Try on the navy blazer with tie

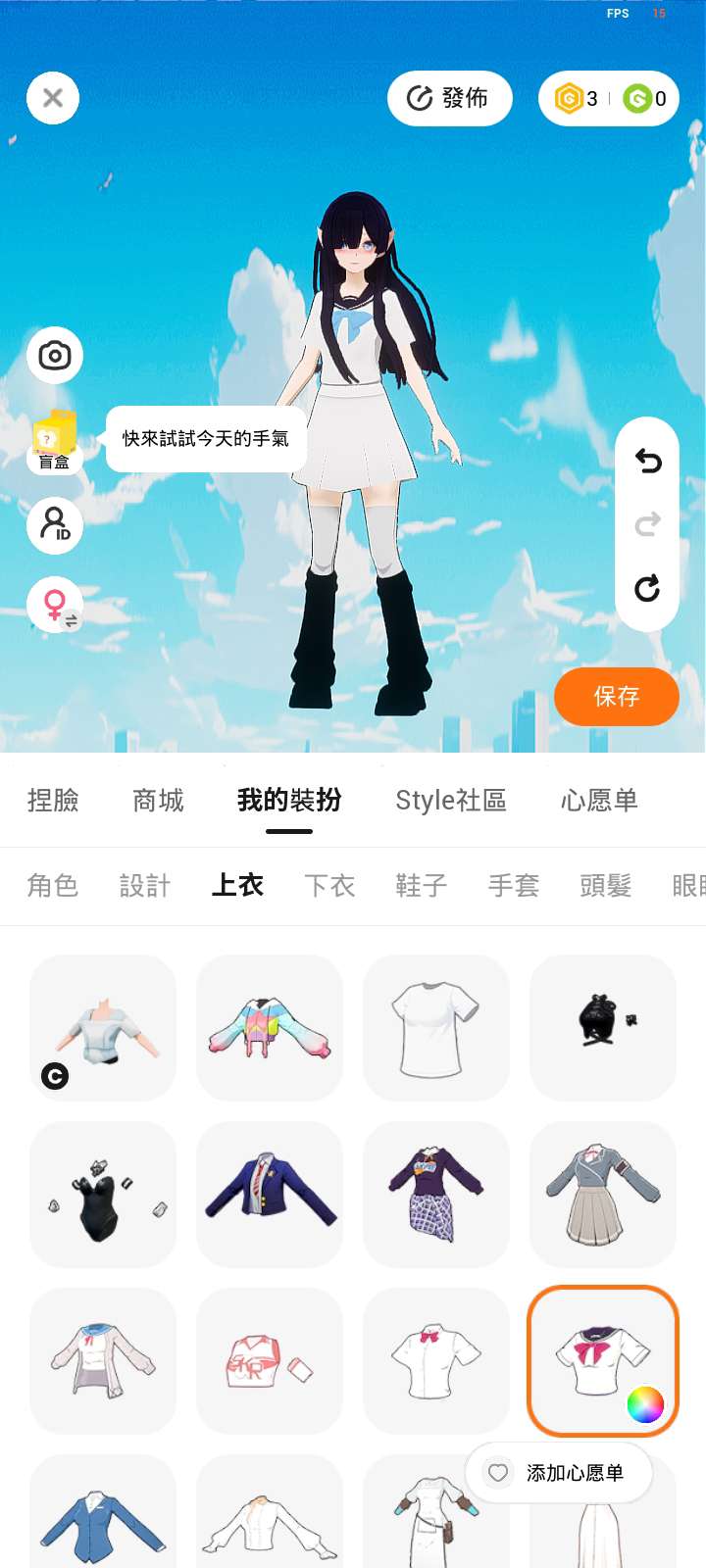tap(270, 1195)
